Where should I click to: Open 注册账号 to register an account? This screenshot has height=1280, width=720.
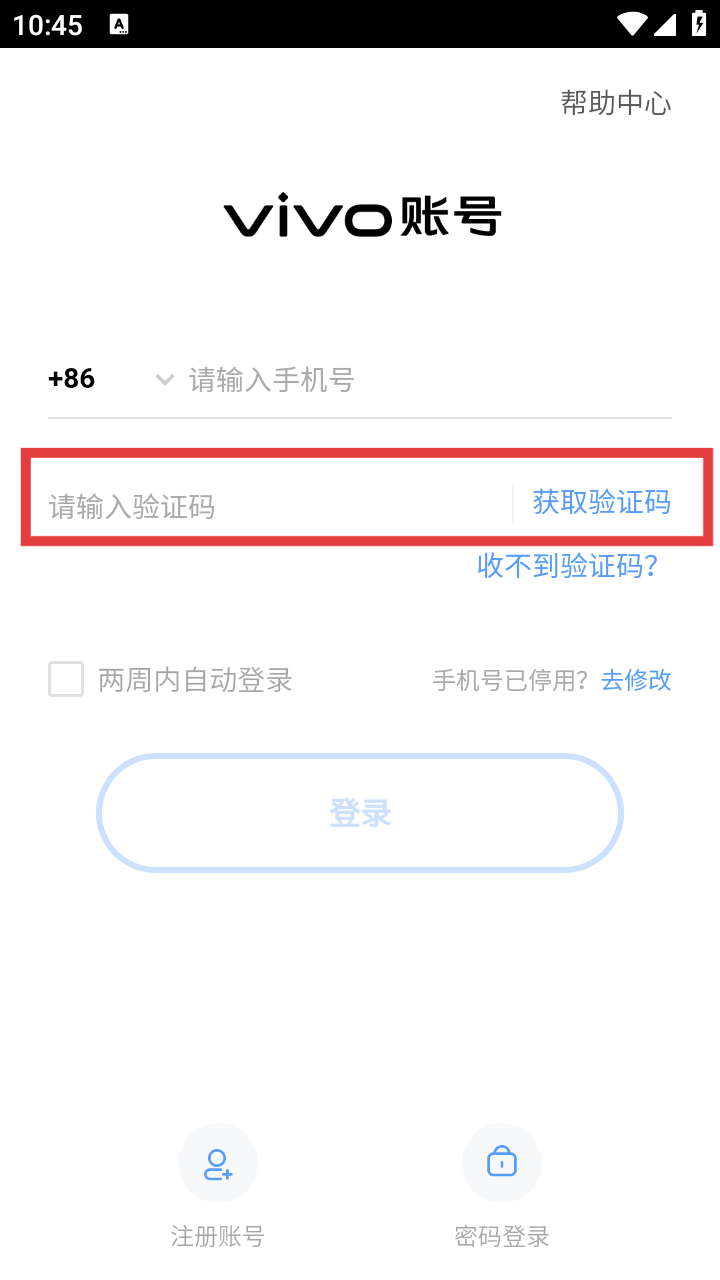point(217,1186)
